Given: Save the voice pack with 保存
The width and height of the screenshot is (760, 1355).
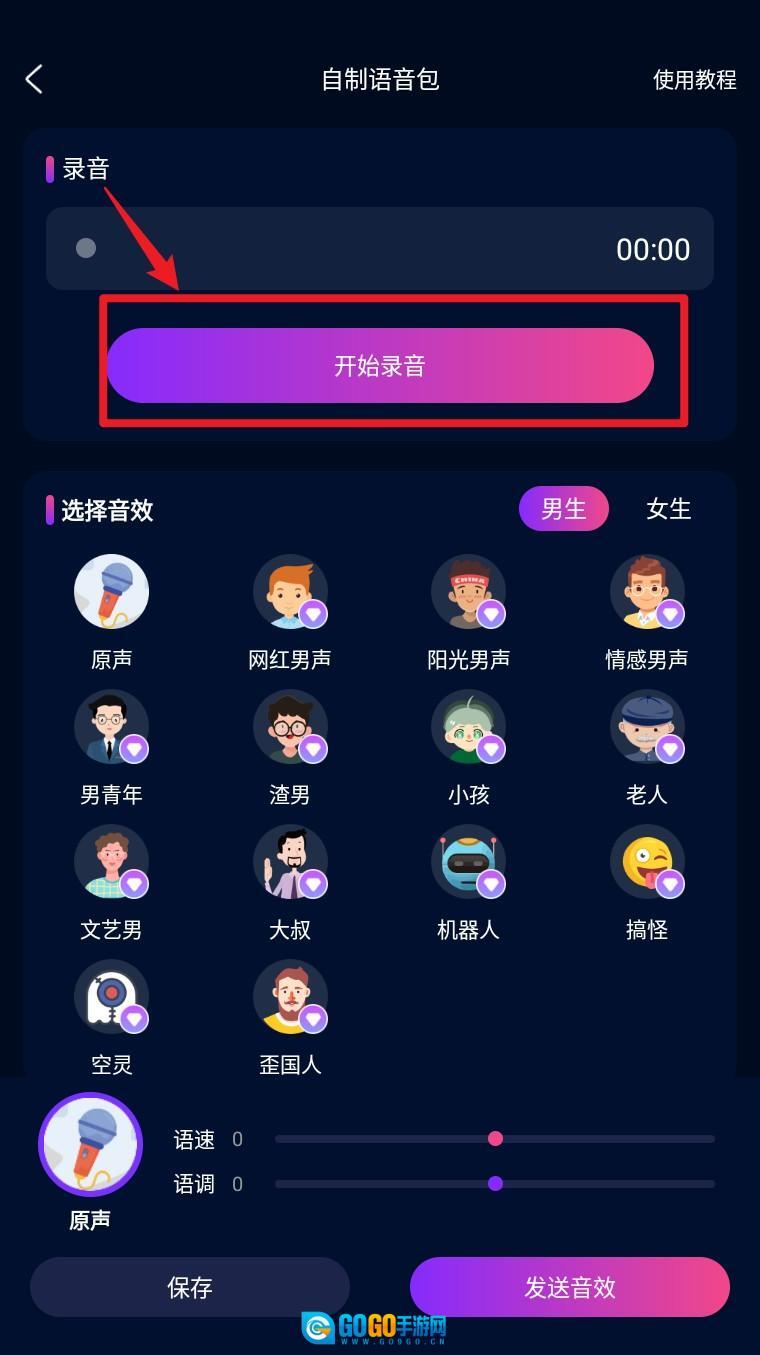Looking at the screenshot, I should [190, 1287].
